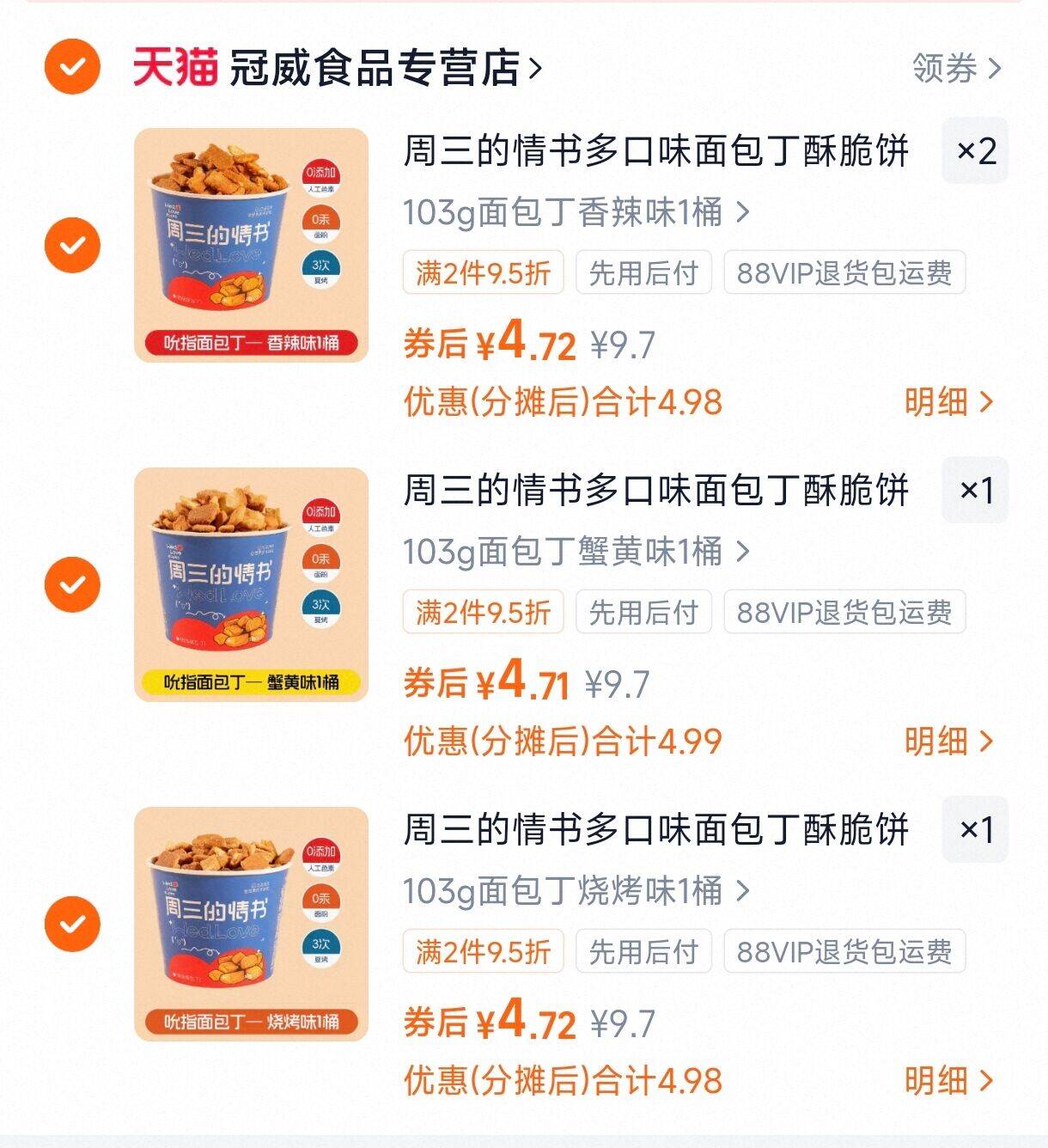Image resolution: width=1048 pixels, height=1148 pixels.
Task: Change the 103g面包丁香辣味1桶 variant
Action: point(576,212)
